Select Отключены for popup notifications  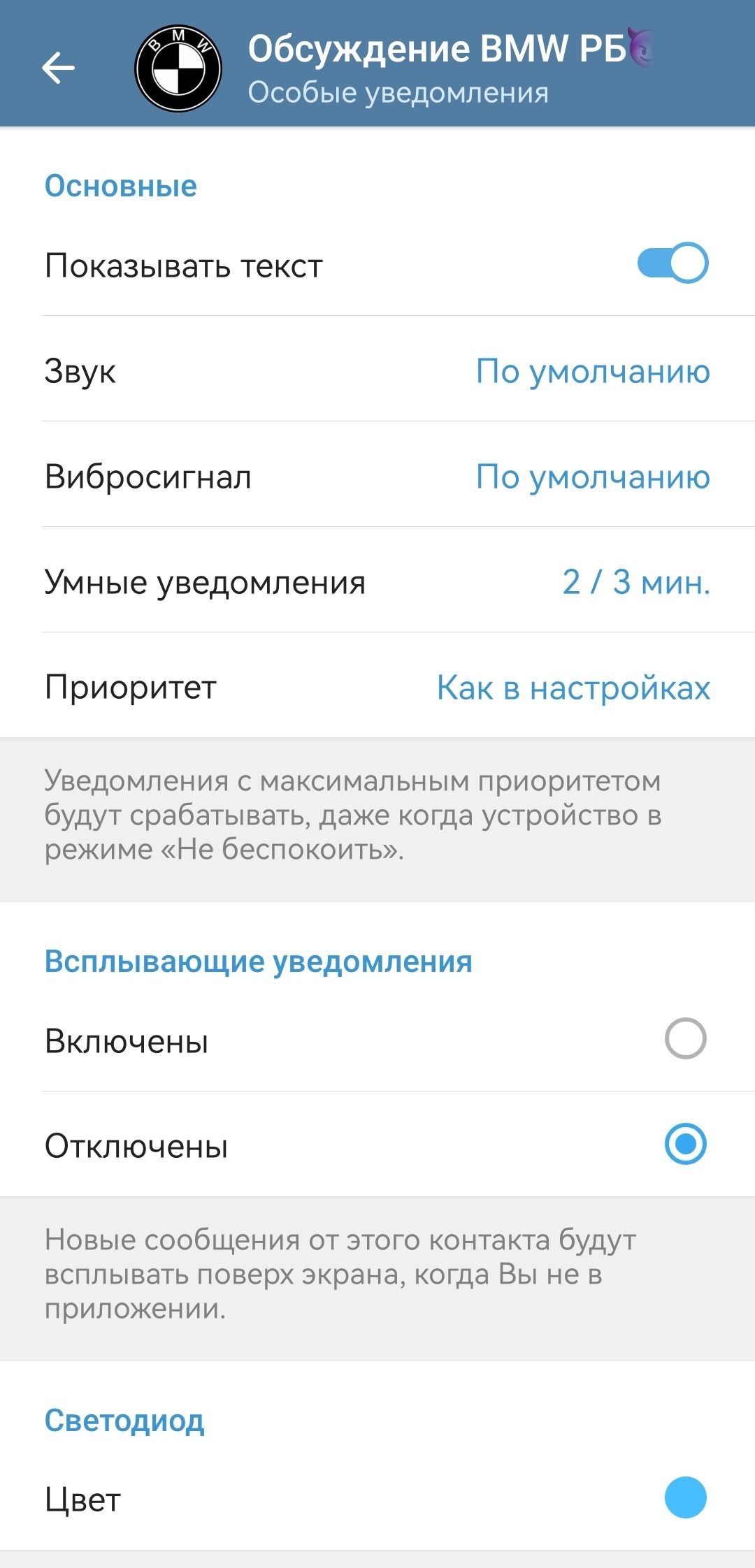(684, 1144)
